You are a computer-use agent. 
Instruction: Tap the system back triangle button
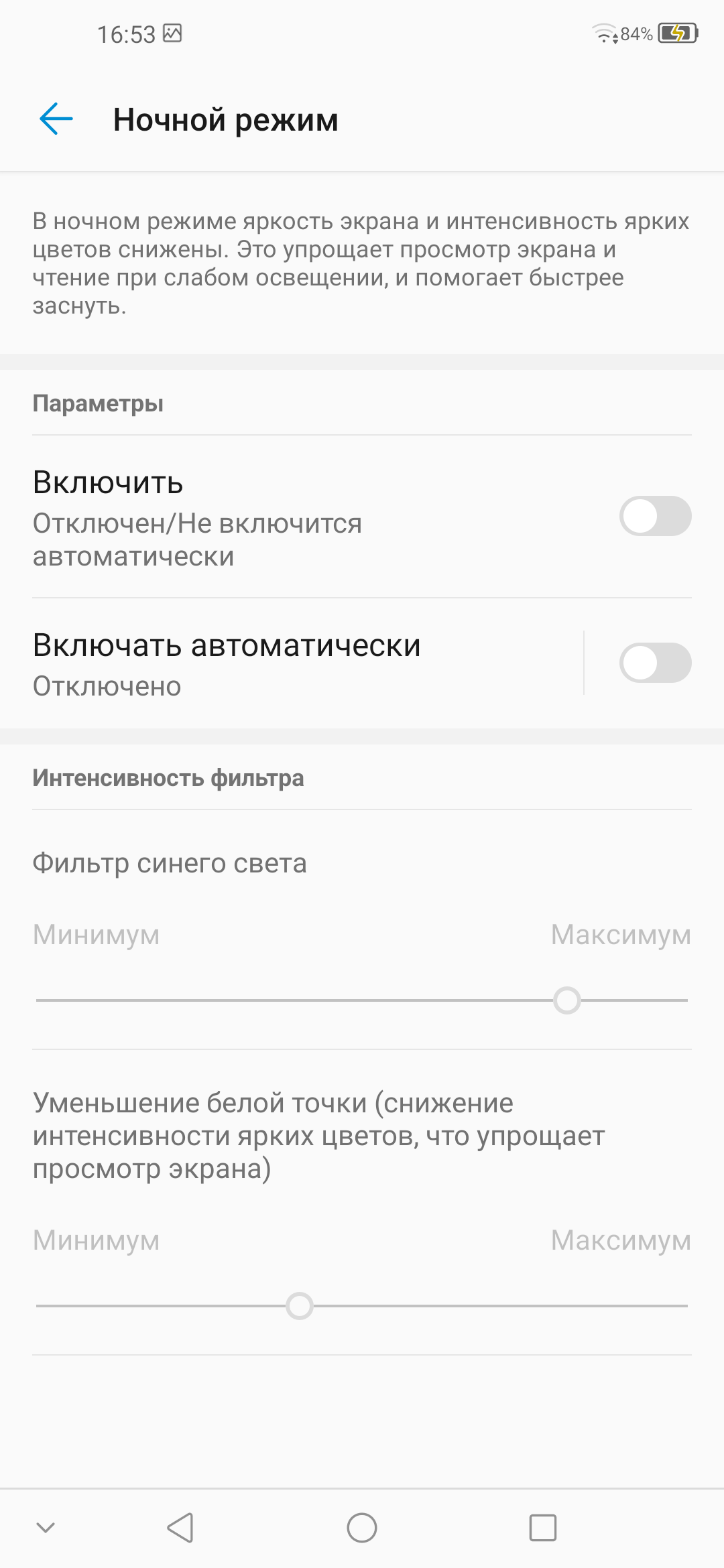pos(181,1528)
